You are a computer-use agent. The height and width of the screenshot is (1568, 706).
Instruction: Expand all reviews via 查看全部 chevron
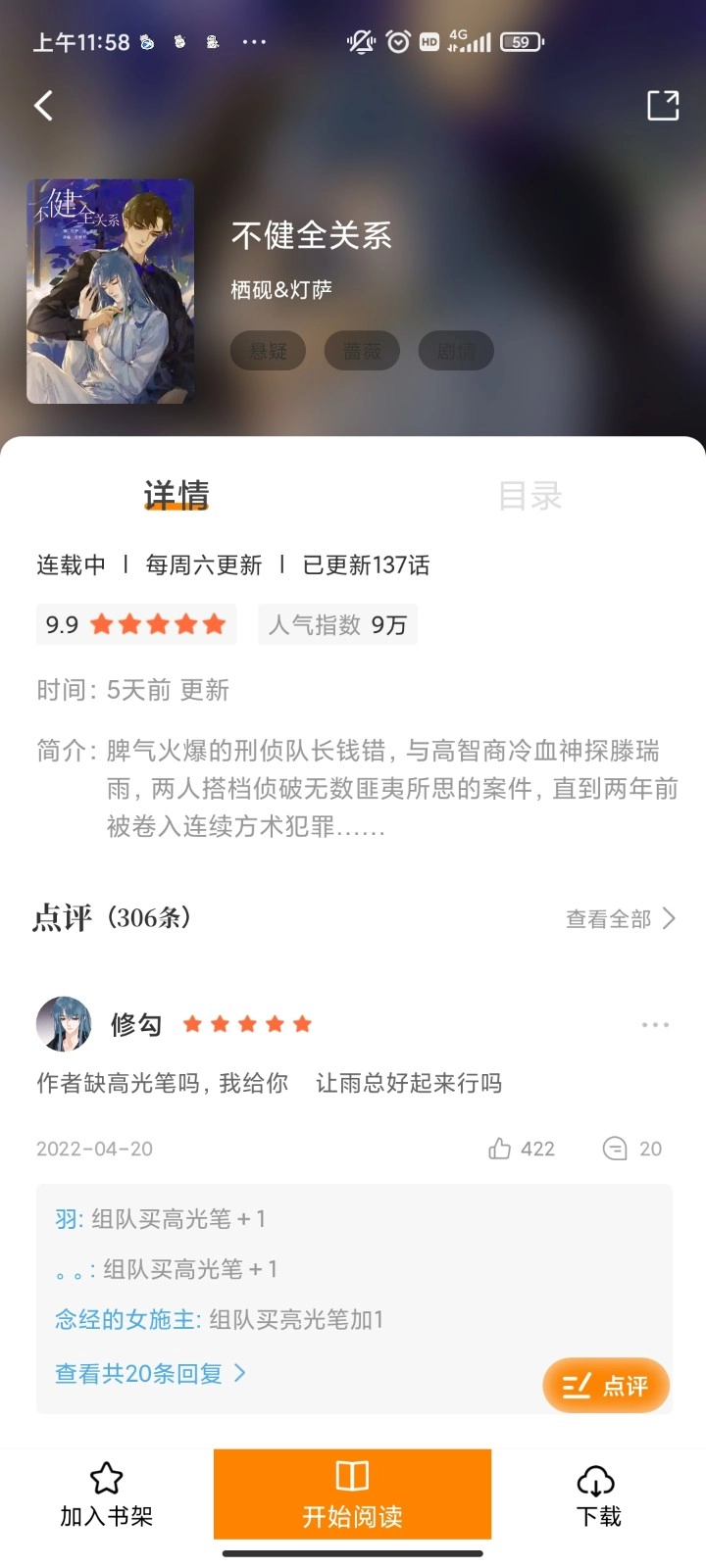coord(618,918)
